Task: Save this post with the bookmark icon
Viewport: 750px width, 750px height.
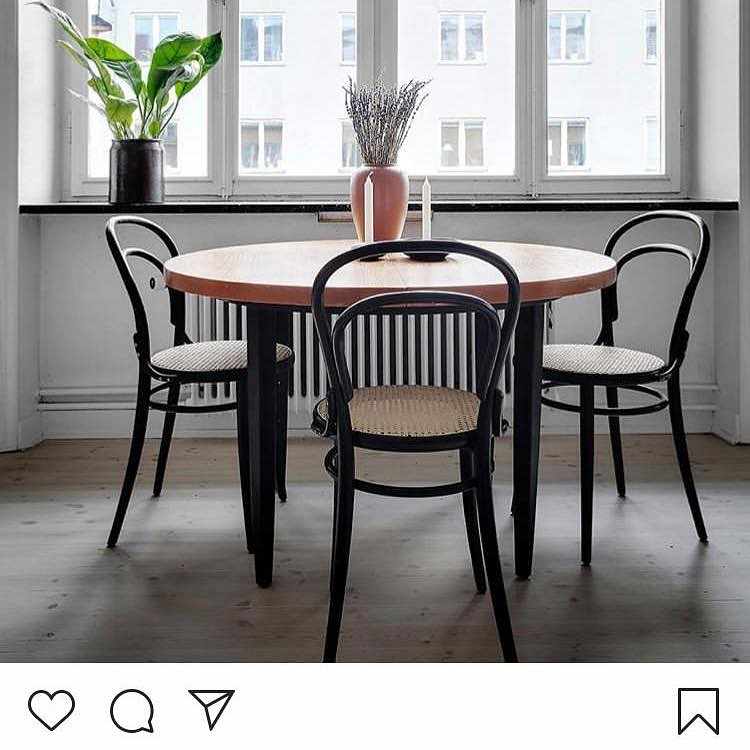Action: click(x=698, y=711)
